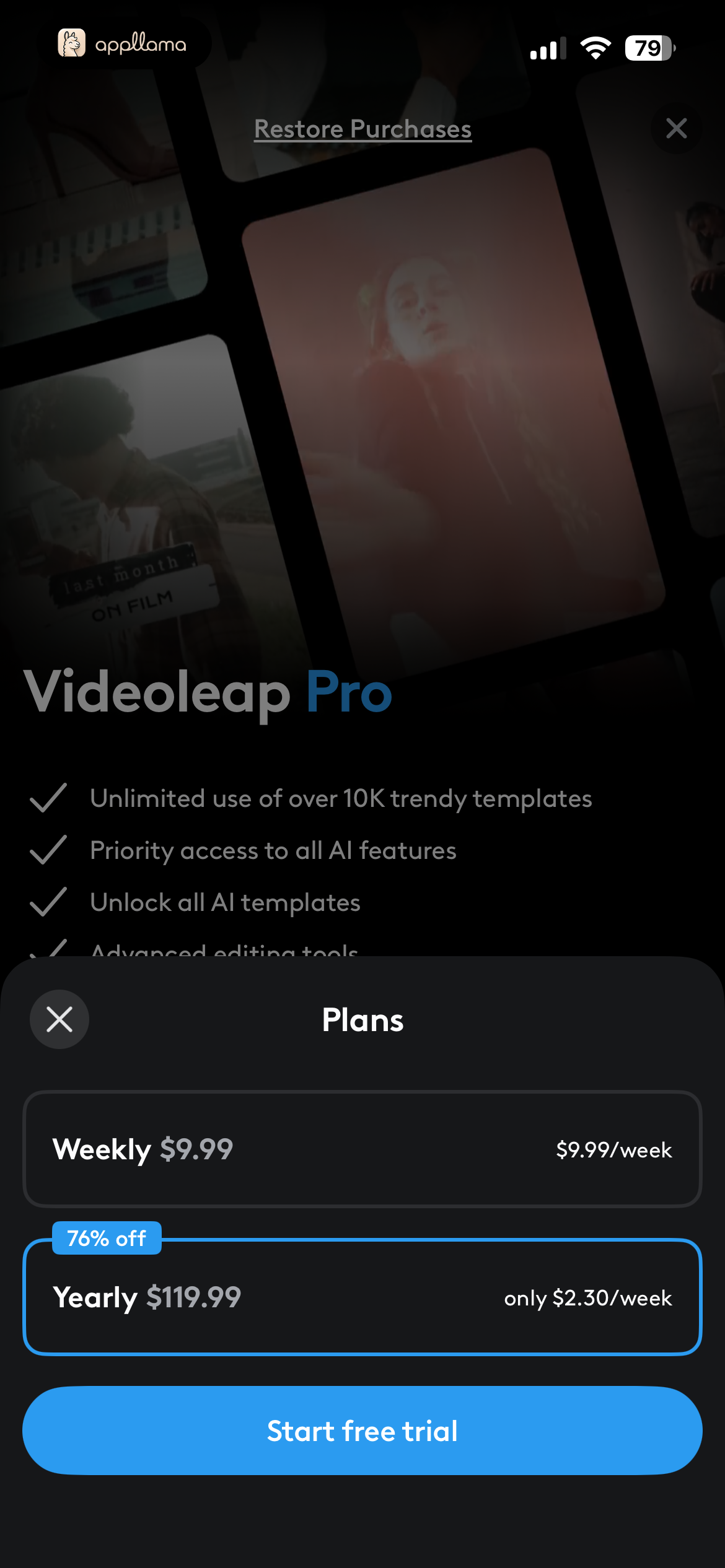The height and width of the screenshot is (1568, 725).
Task: Select the Weekly $9.99 plan
Action: (362, 1149)
